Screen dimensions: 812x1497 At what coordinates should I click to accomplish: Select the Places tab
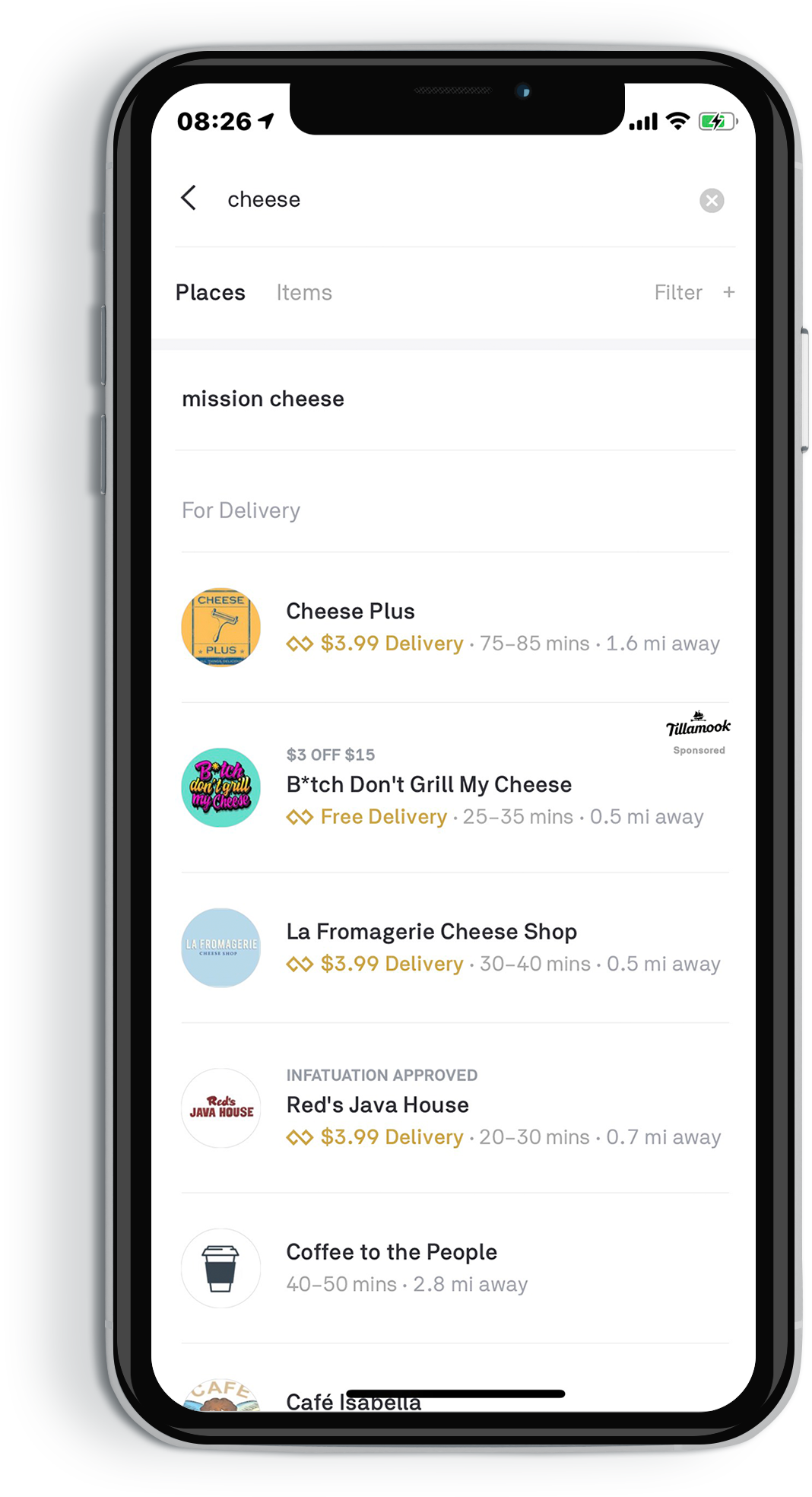[211, 293]
